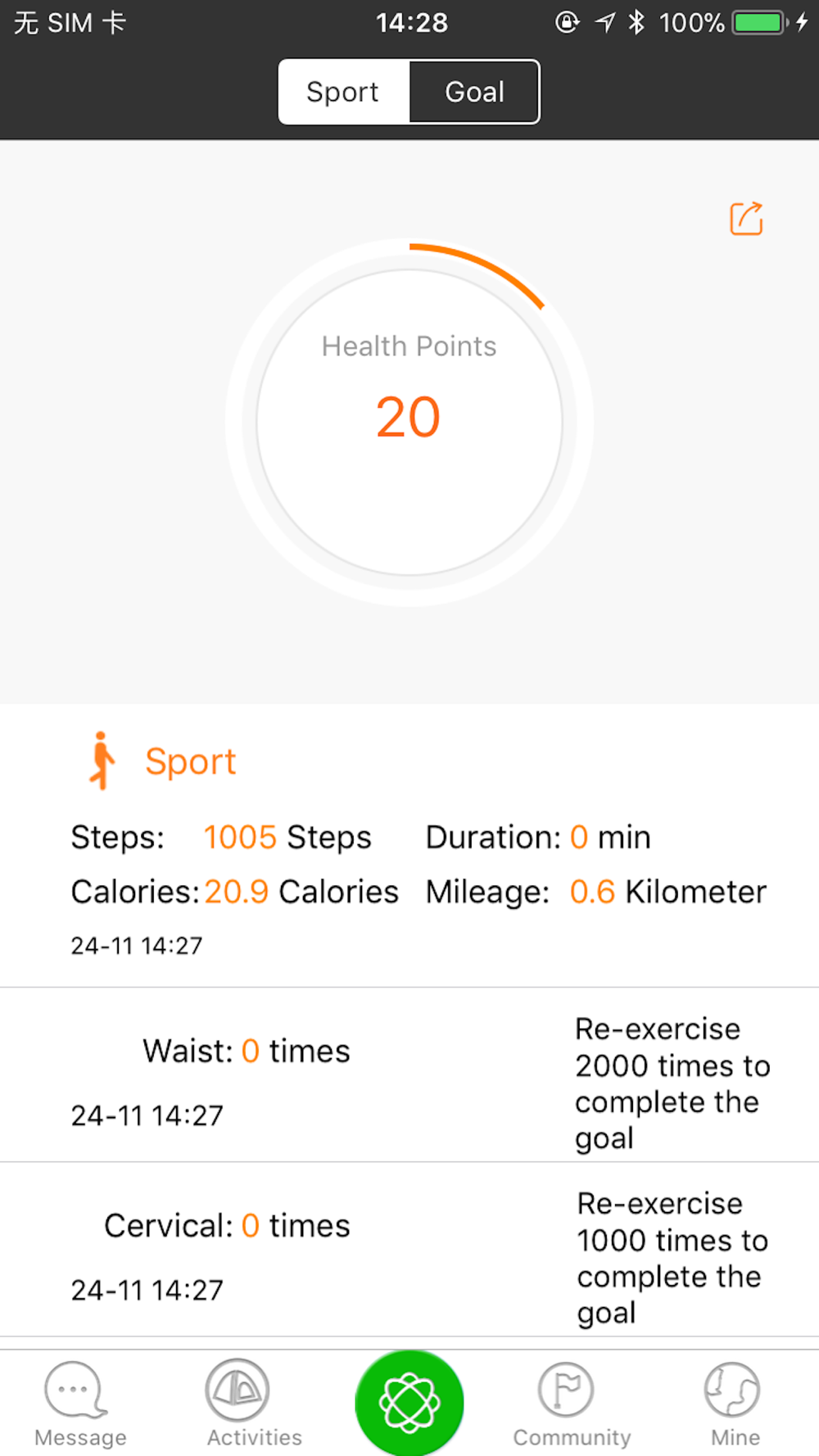Open the Community tab
Viewport: 819px width, 1456px height.
[572, 1404]
